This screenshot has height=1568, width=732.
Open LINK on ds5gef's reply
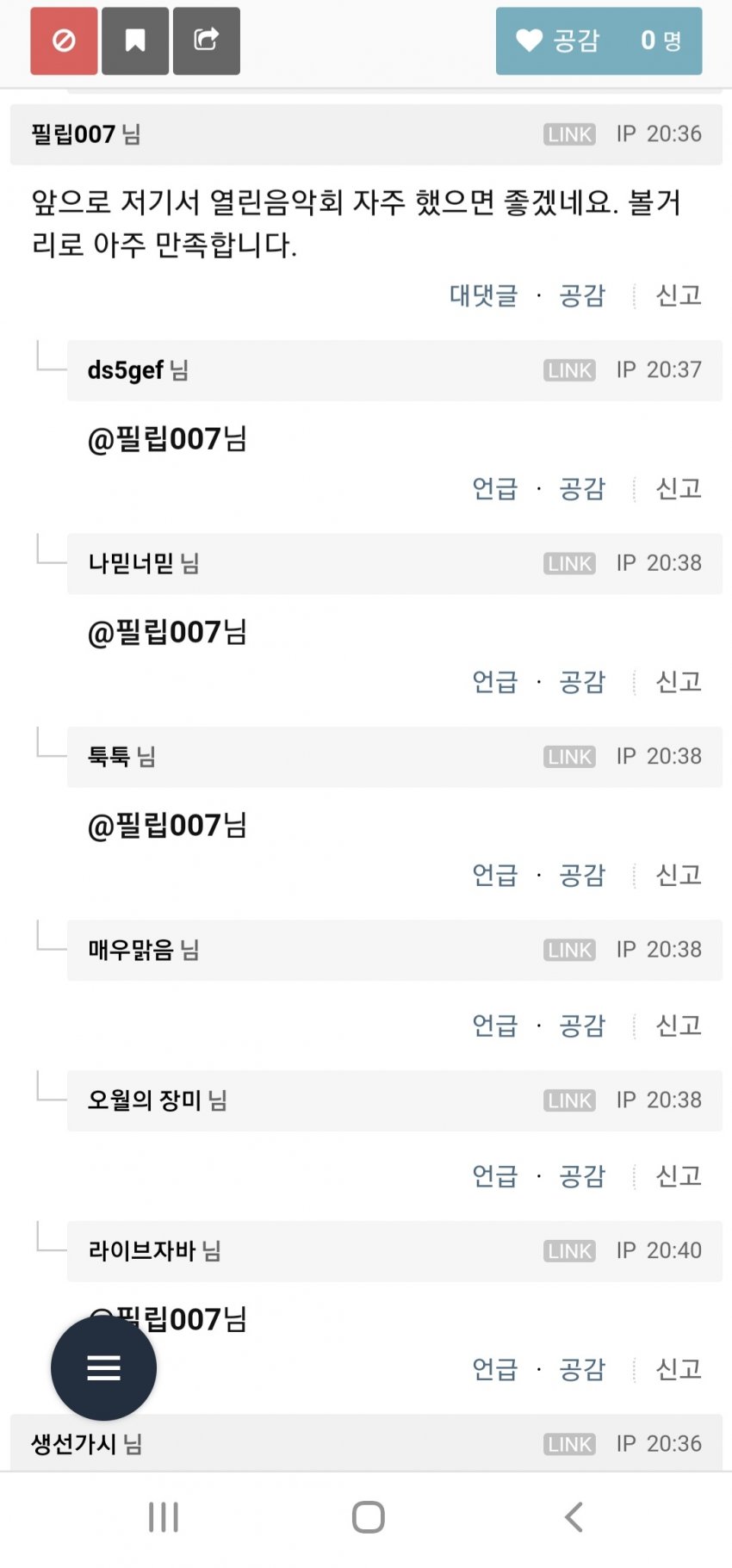point(569,370)
